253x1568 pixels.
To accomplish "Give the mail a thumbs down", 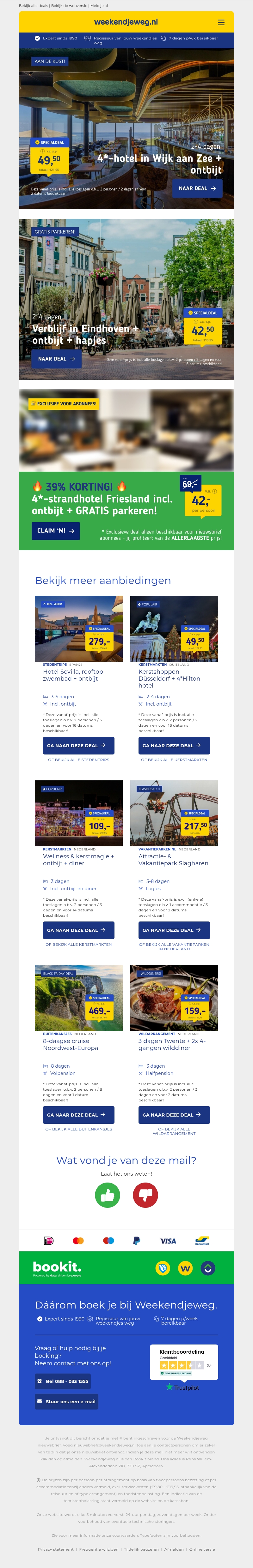I will tap(145, 1195).
